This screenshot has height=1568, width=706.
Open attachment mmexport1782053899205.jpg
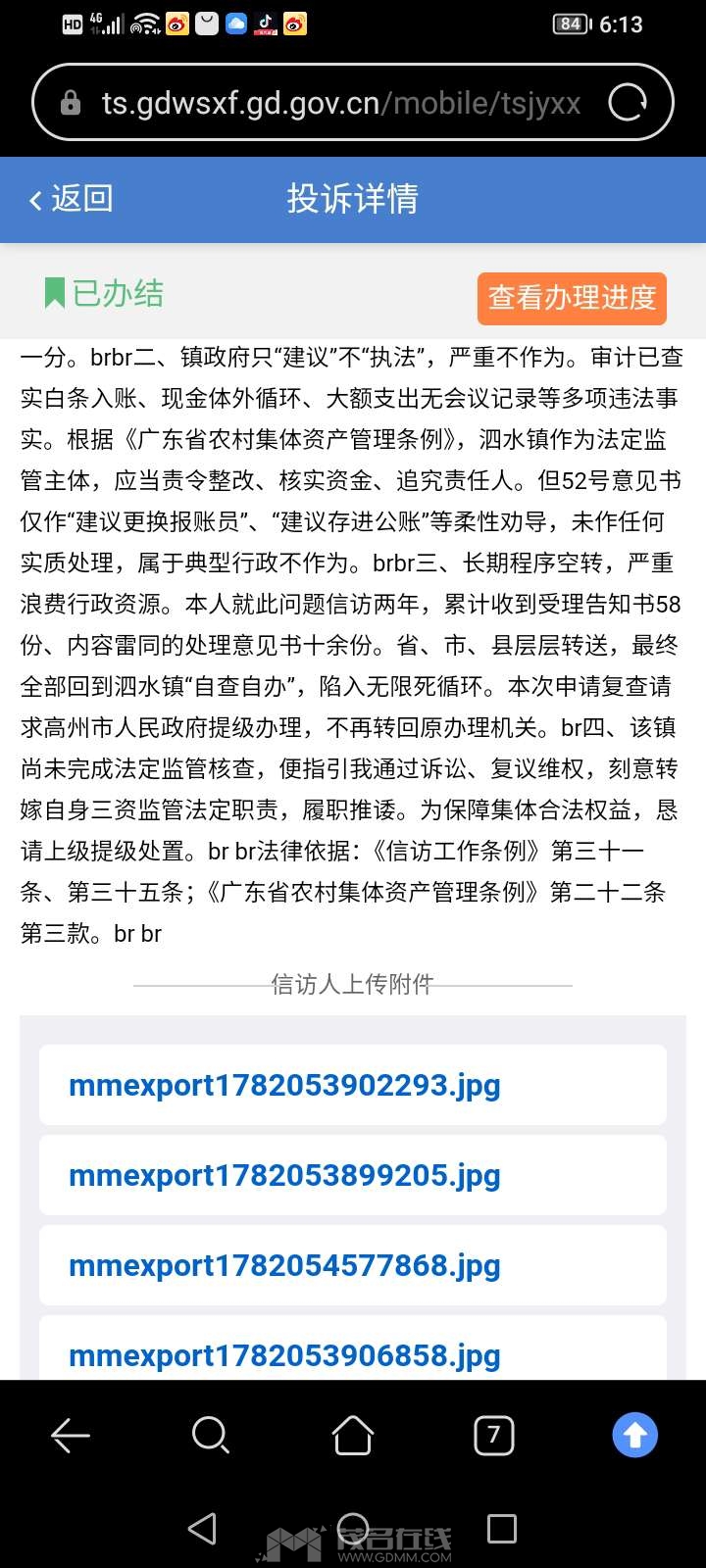(353, 1175)
